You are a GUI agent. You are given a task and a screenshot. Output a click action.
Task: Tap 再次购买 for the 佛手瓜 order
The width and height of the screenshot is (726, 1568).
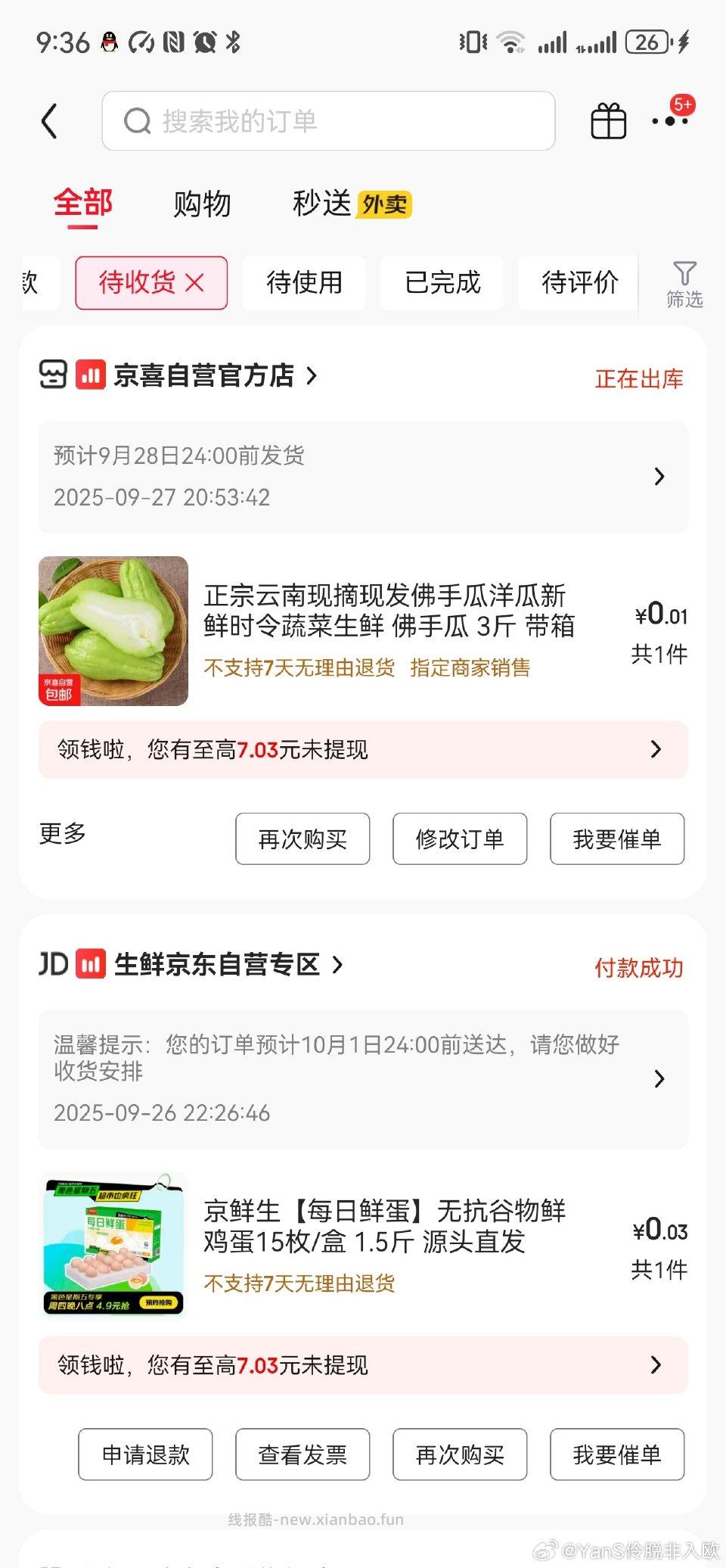coord(302,838)
